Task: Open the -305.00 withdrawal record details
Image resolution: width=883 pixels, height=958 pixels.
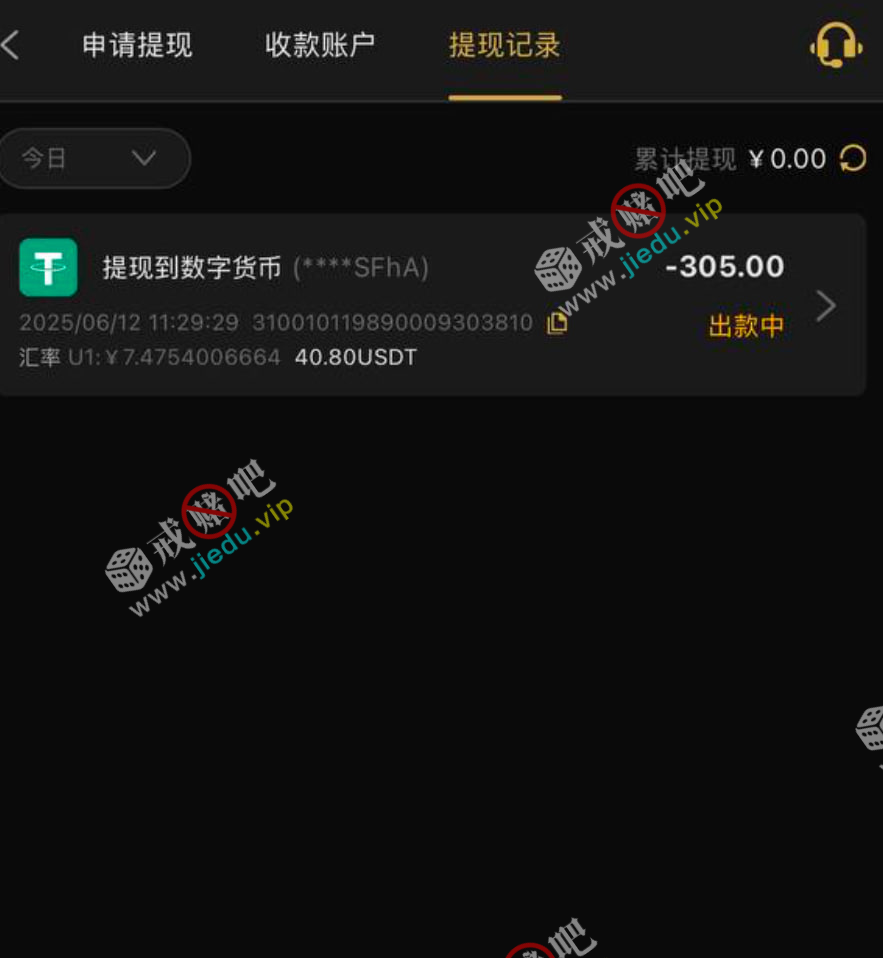Action: pyautogui.click(x=825, y=306)
